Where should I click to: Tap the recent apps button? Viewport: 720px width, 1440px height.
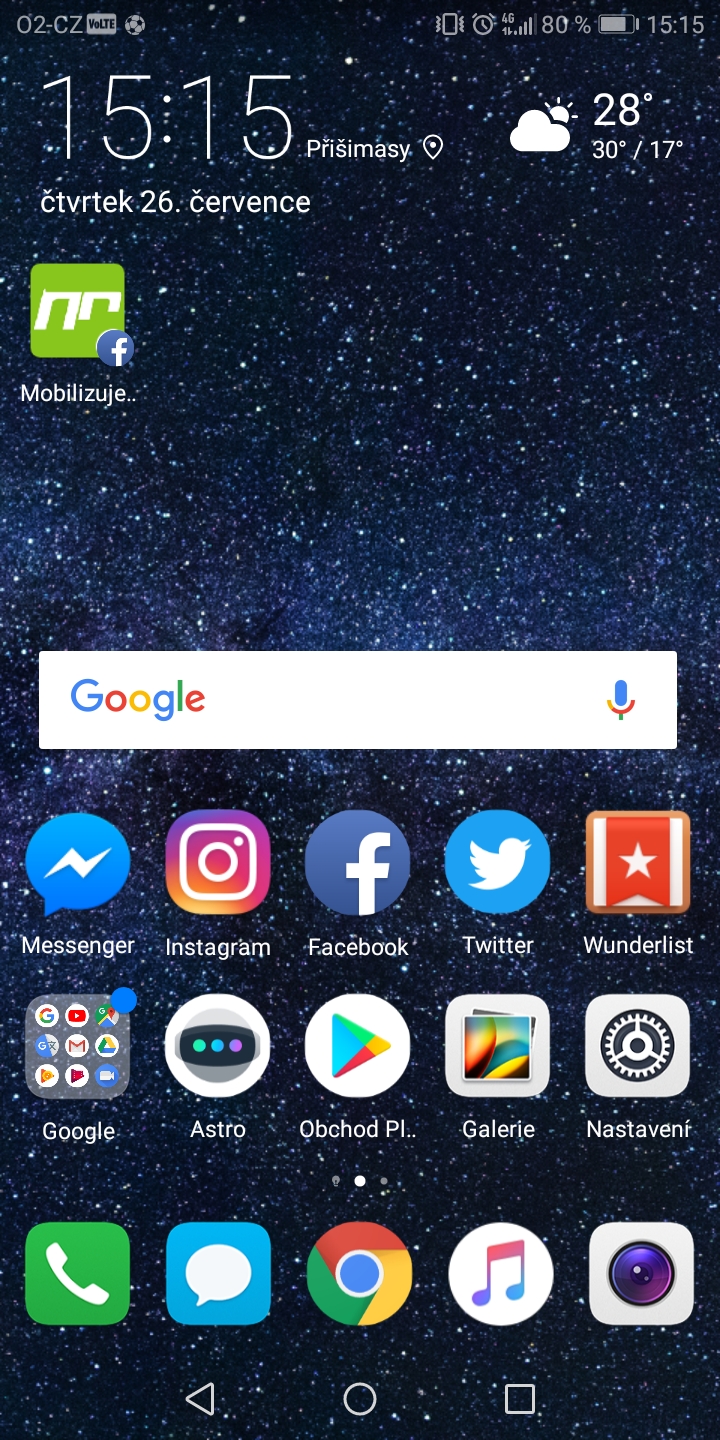tap(519, 1399)
